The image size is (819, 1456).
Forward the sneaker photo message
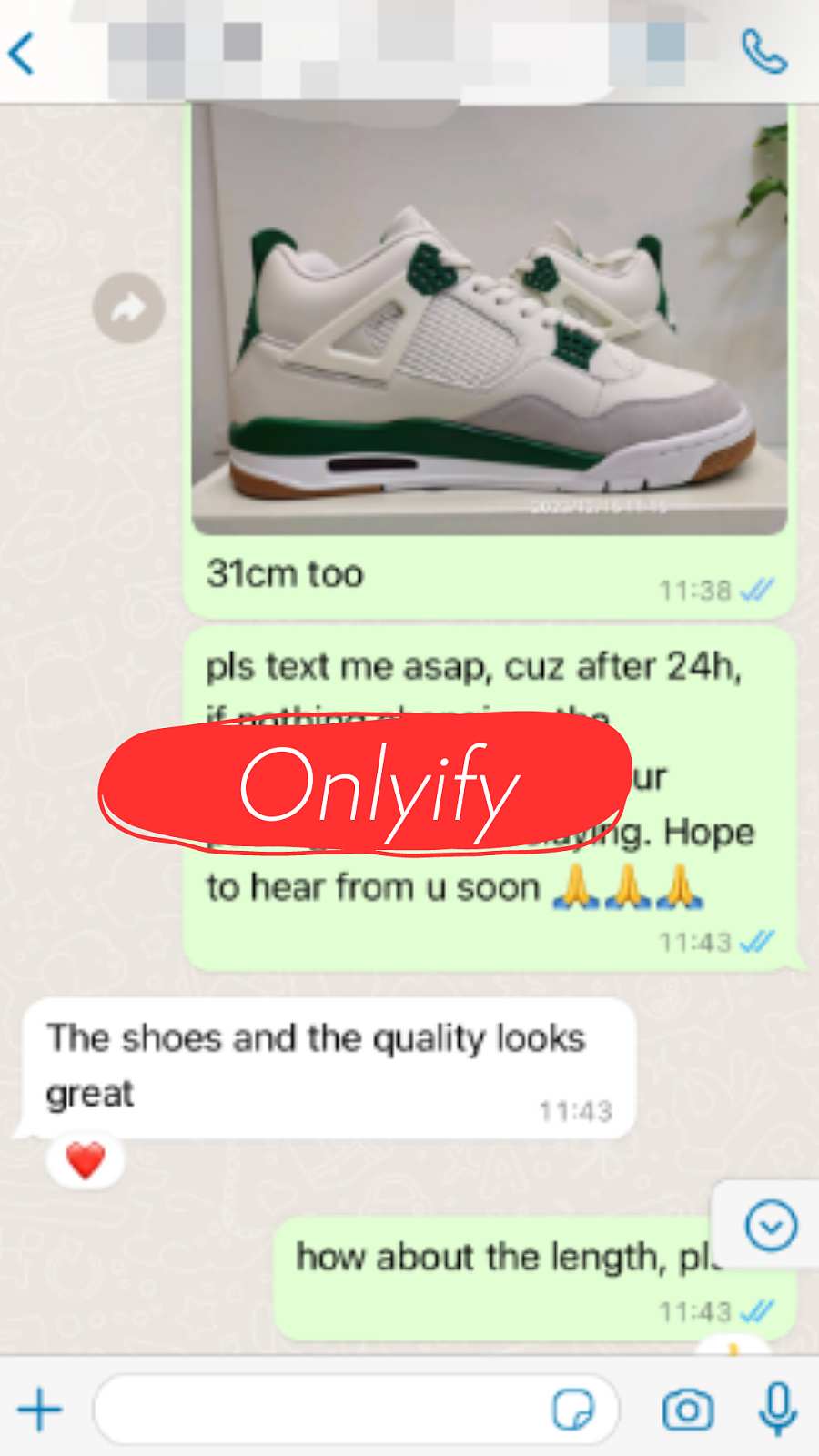tap(128, 308)
